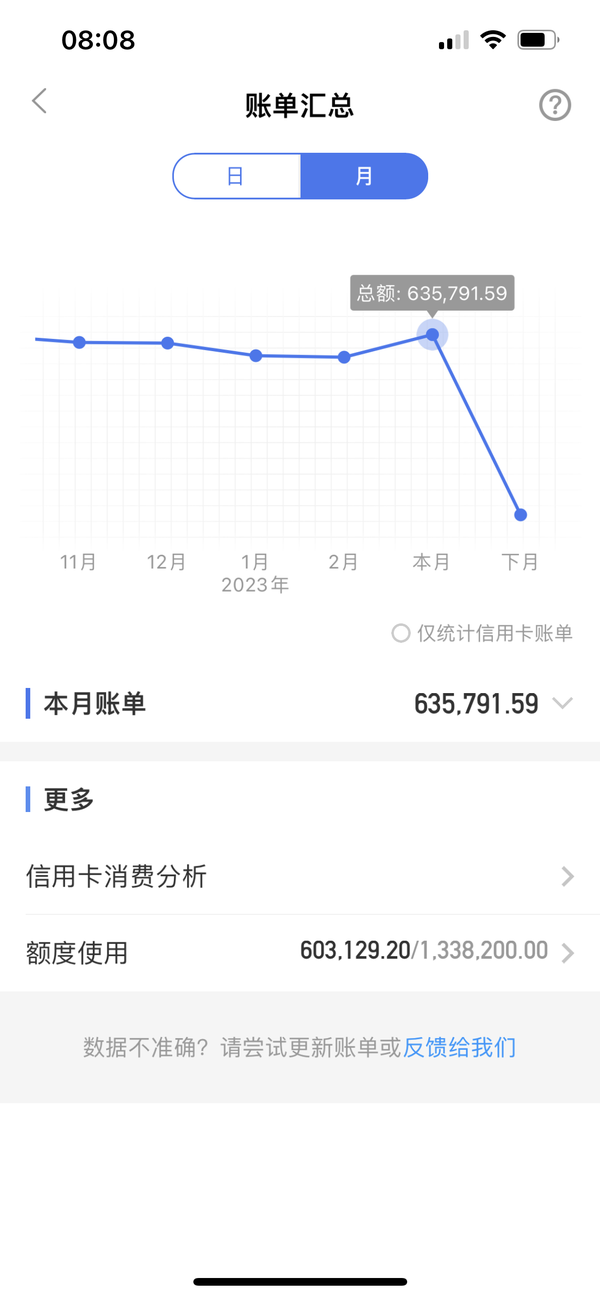Select the 11月 data point on chart
This screenshot has height=1298, width=600.
pyautogui.click(x=79, y=342)
